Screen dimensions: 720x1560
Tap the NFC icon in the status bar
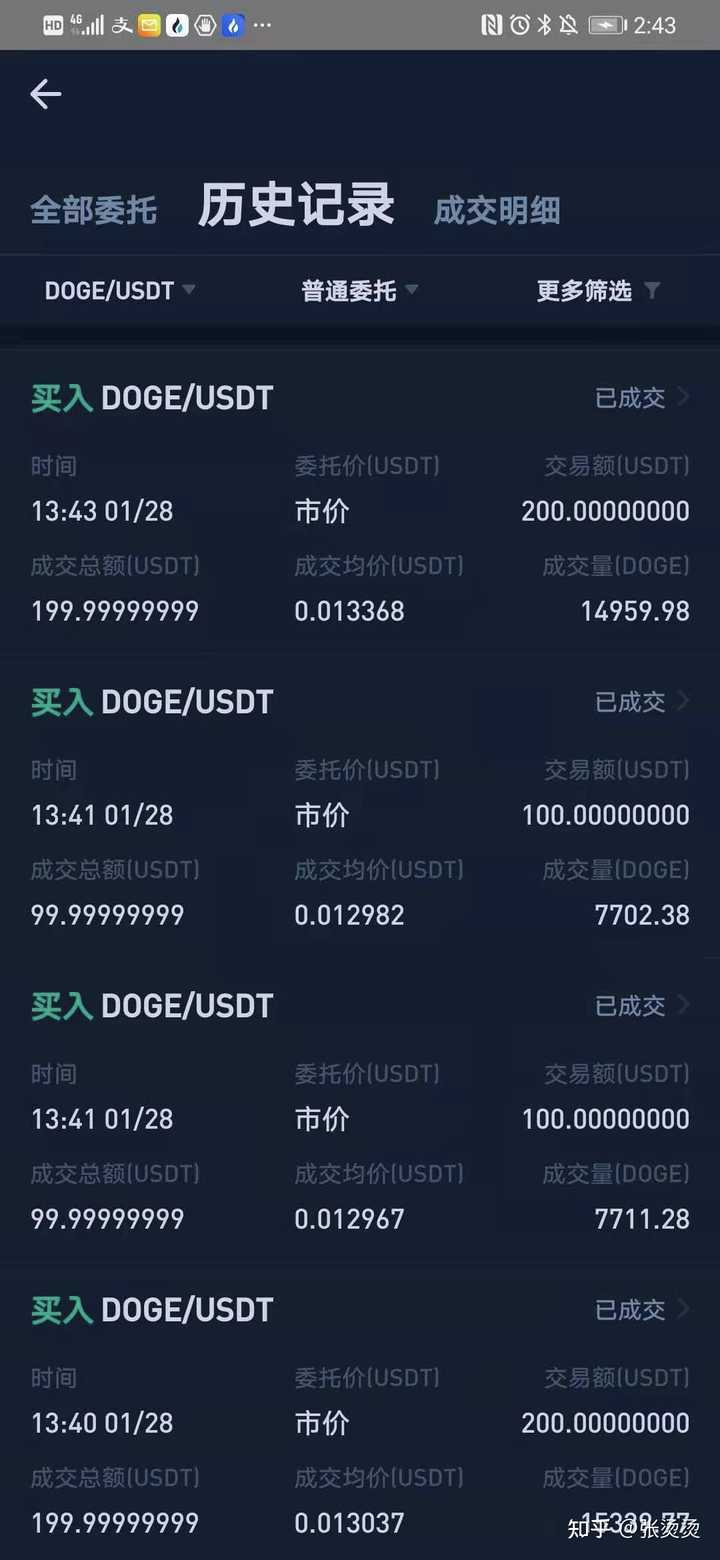point(491,25)
